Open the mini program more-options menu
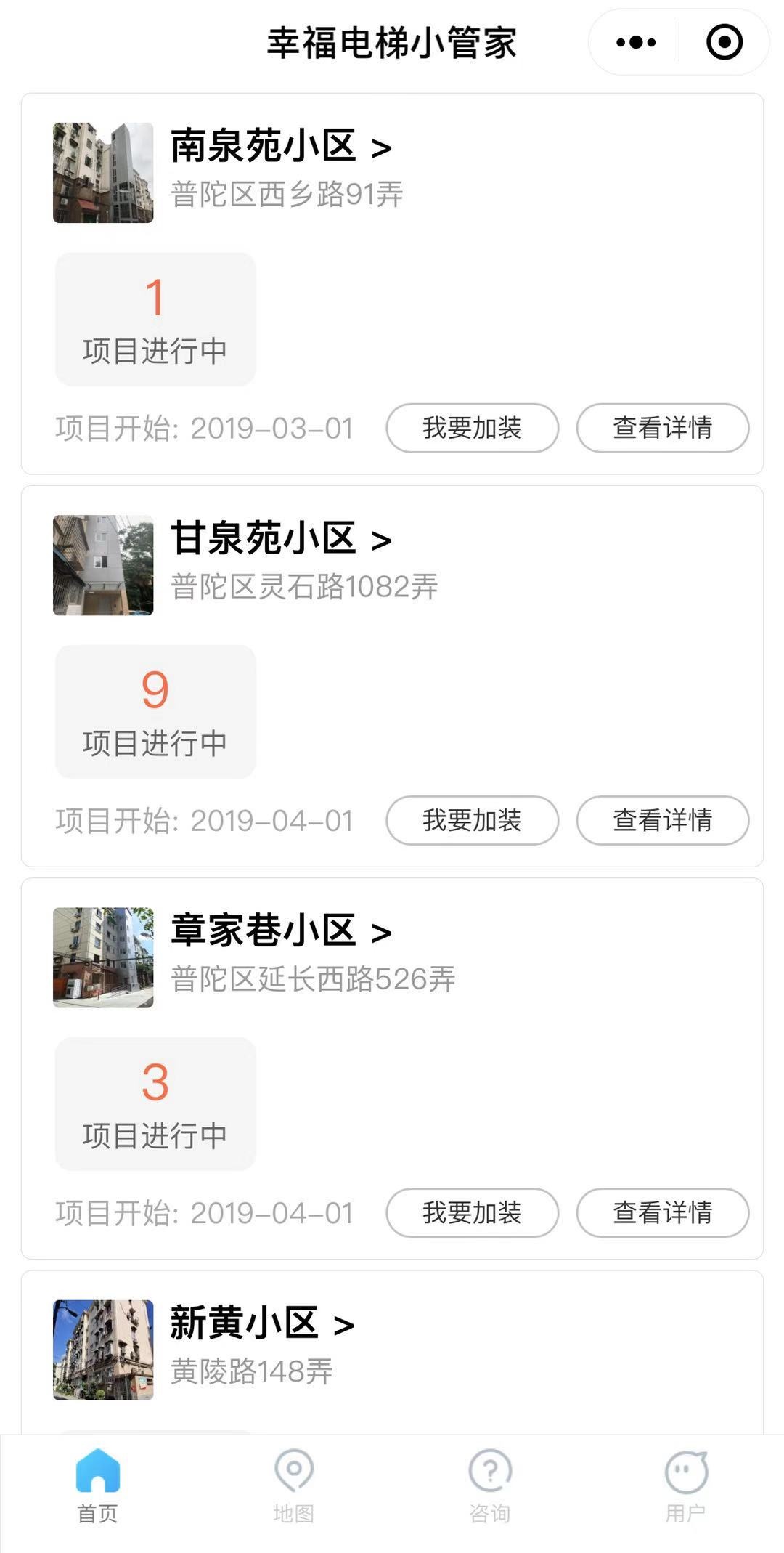784x1553 pixels. 636,42
